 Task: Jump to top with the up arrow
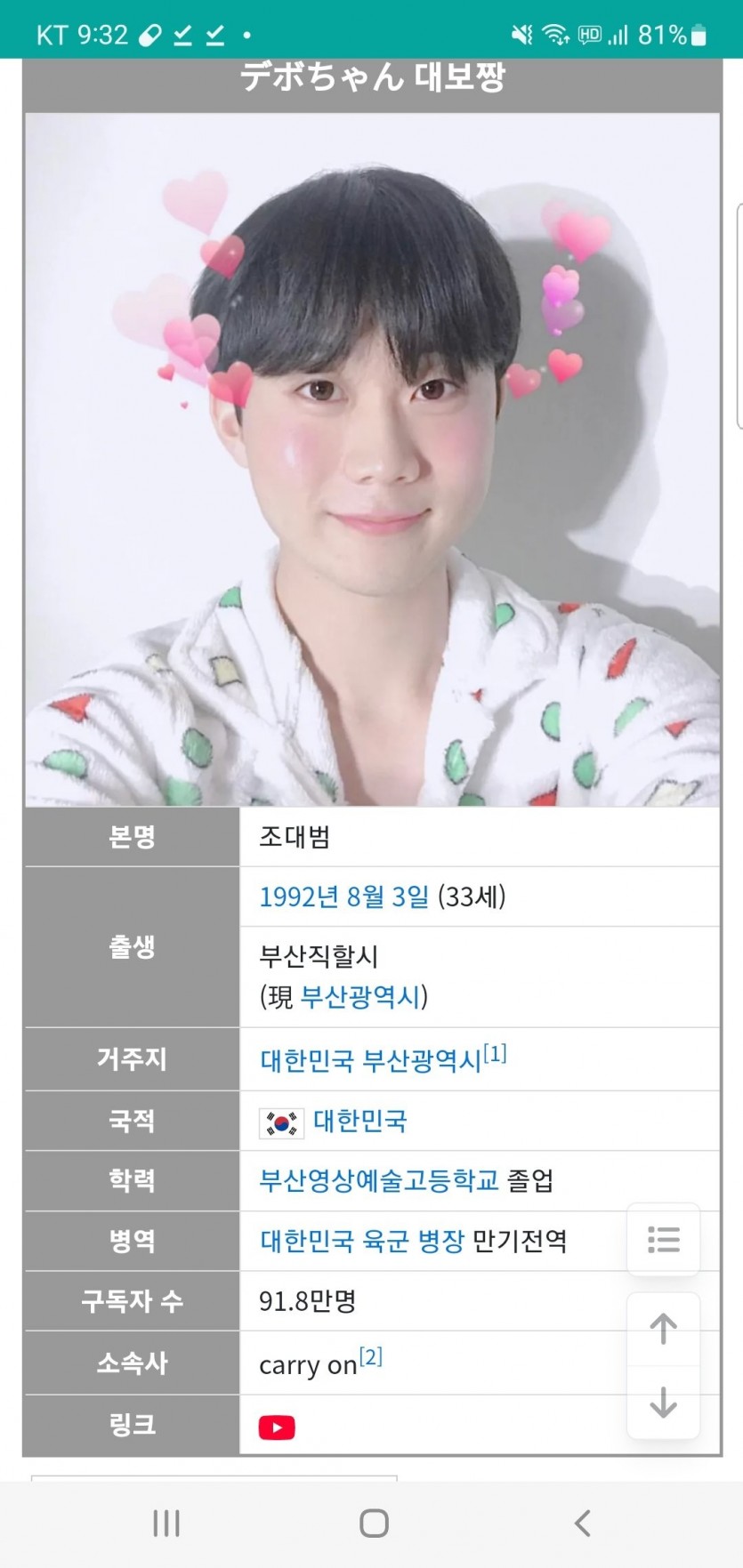(663, 1329)
